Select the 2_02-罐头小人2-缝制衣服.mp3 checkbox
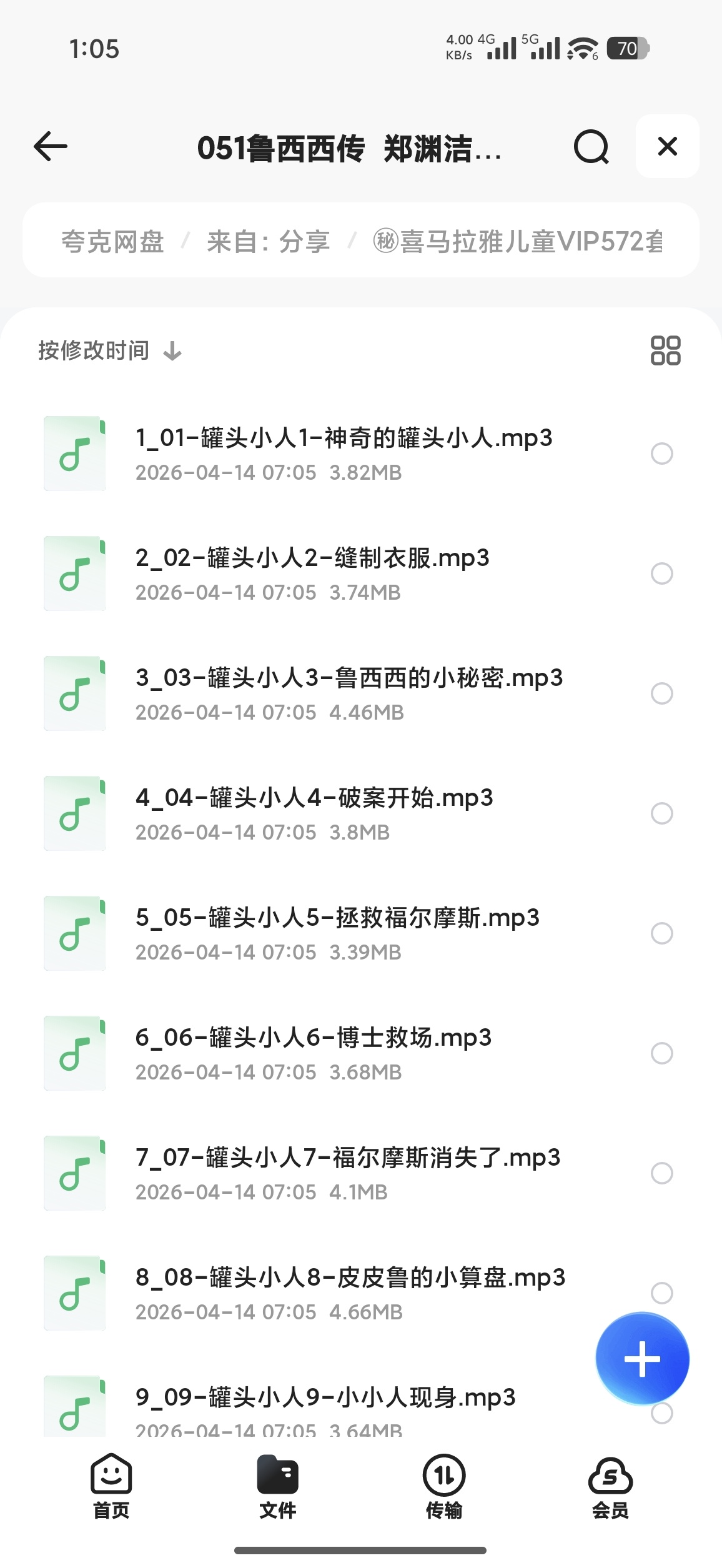 661,573
